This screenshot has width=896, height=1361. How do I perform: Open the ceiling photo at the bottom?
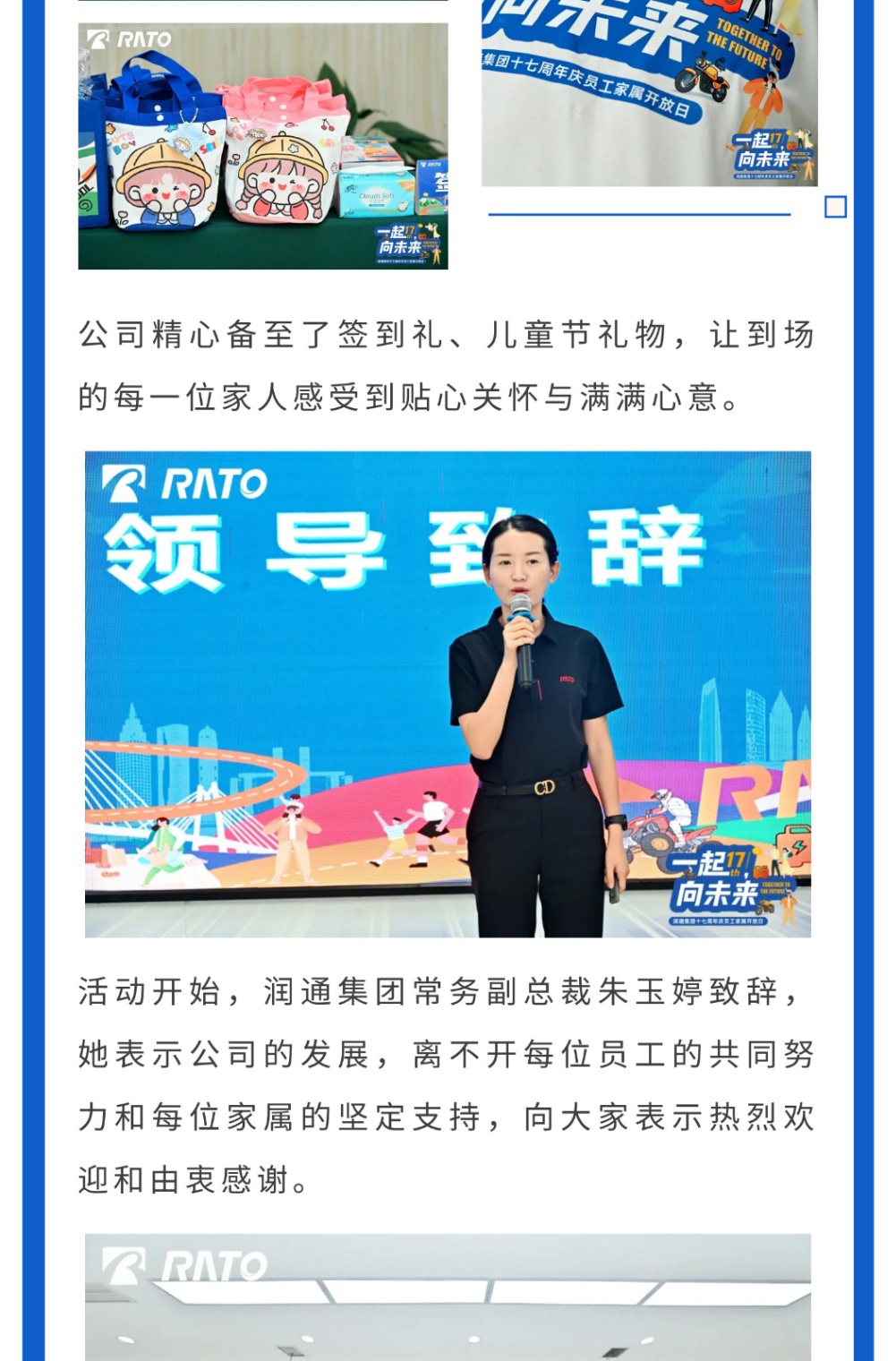point(448,1297)
